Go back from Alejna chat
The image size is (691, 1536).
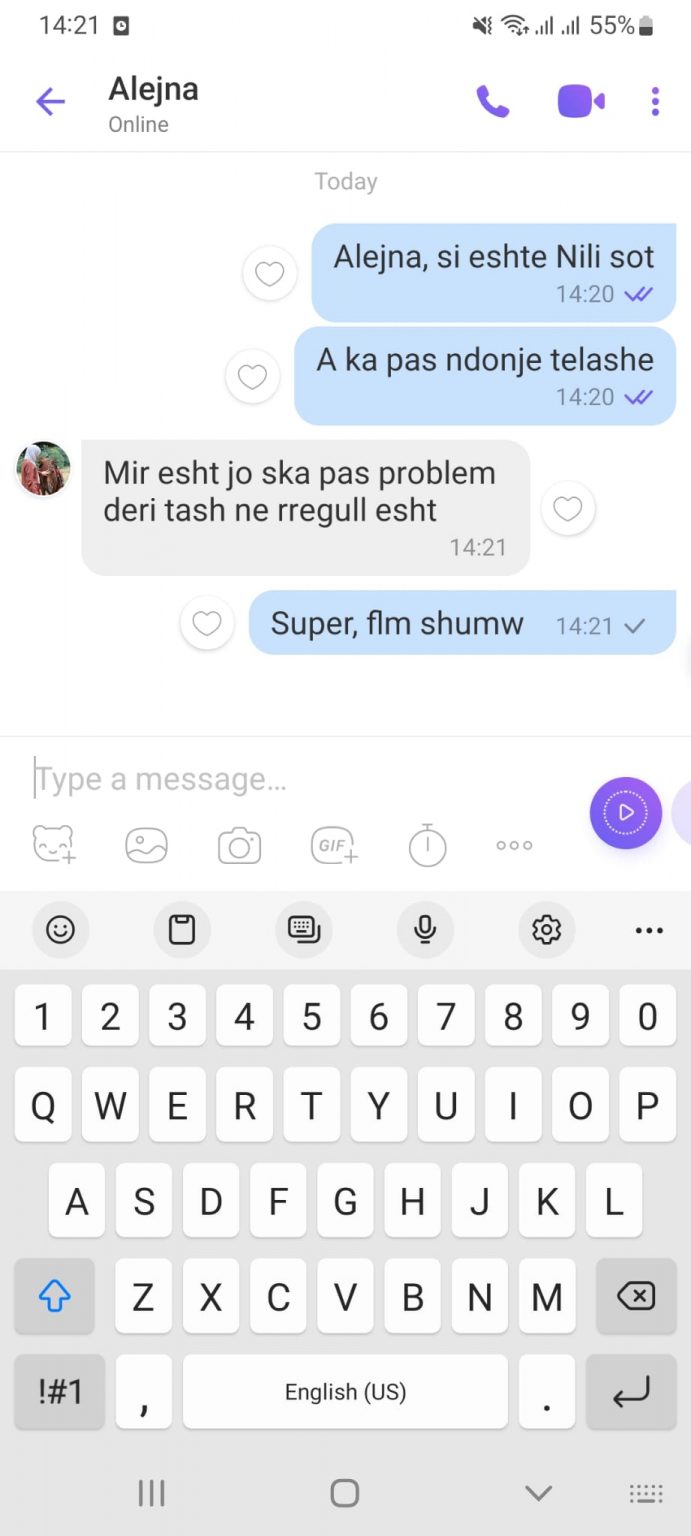[50, 101]
